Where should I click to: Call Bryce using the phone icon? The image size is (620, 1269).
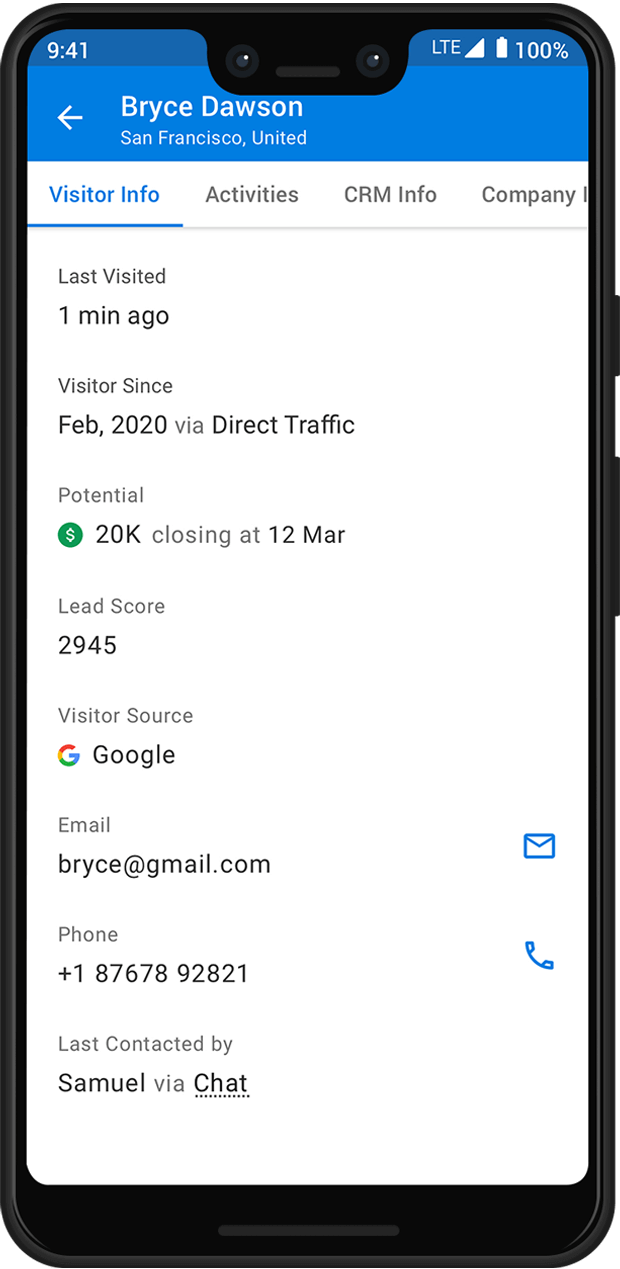(x=539, y=956)
